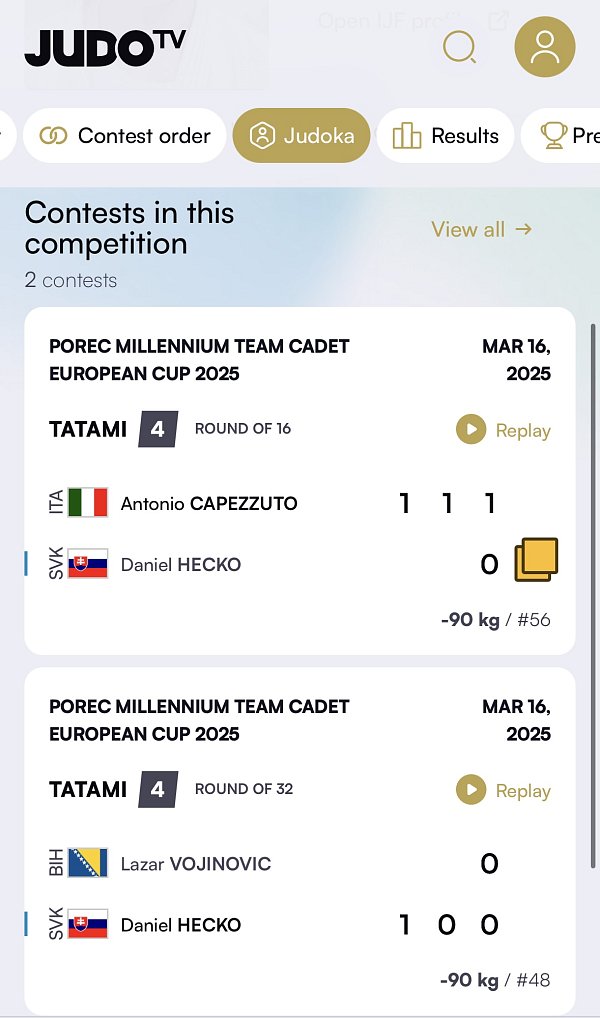Tap View all contests link

click(x=482, y=229)
